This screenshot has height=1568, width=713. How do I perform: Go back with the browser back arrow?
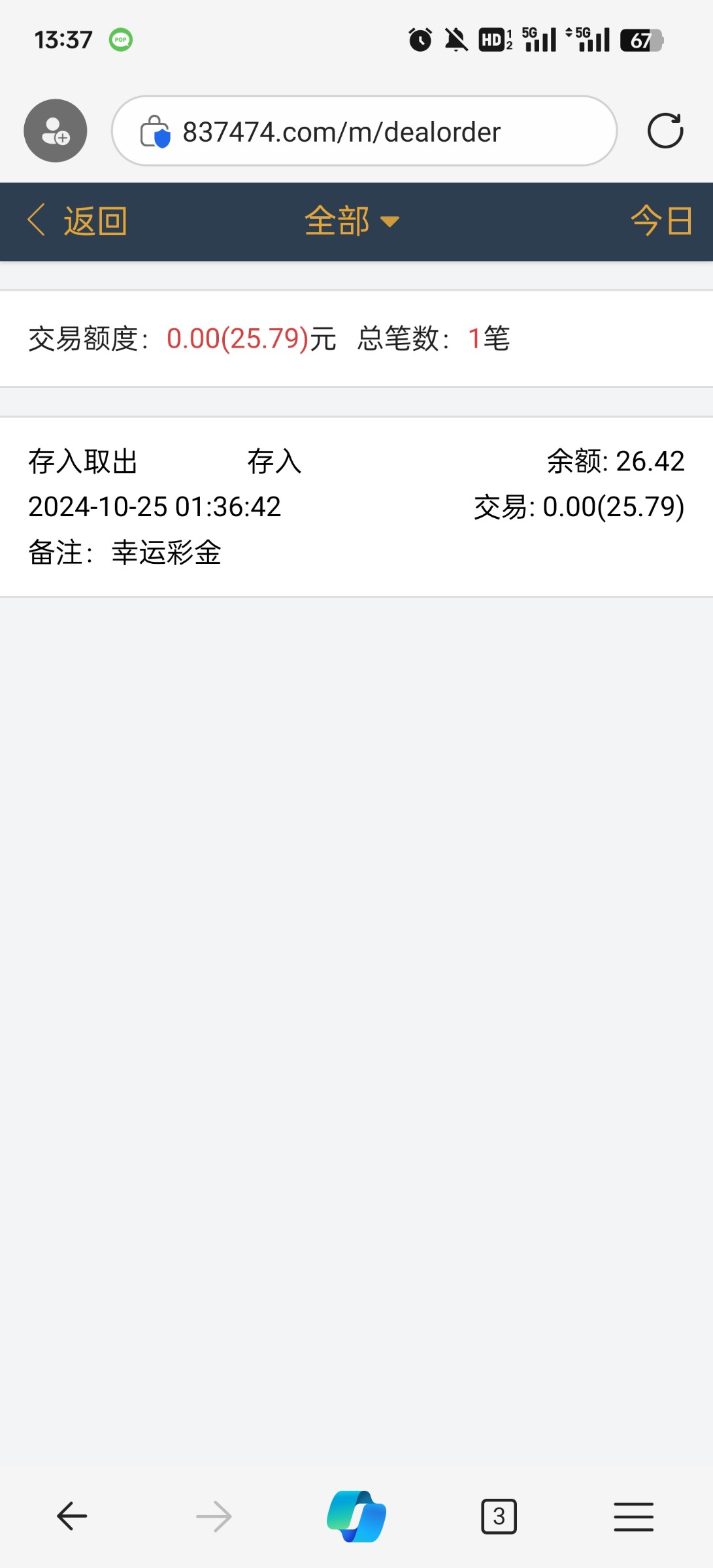click(72, 1516)
